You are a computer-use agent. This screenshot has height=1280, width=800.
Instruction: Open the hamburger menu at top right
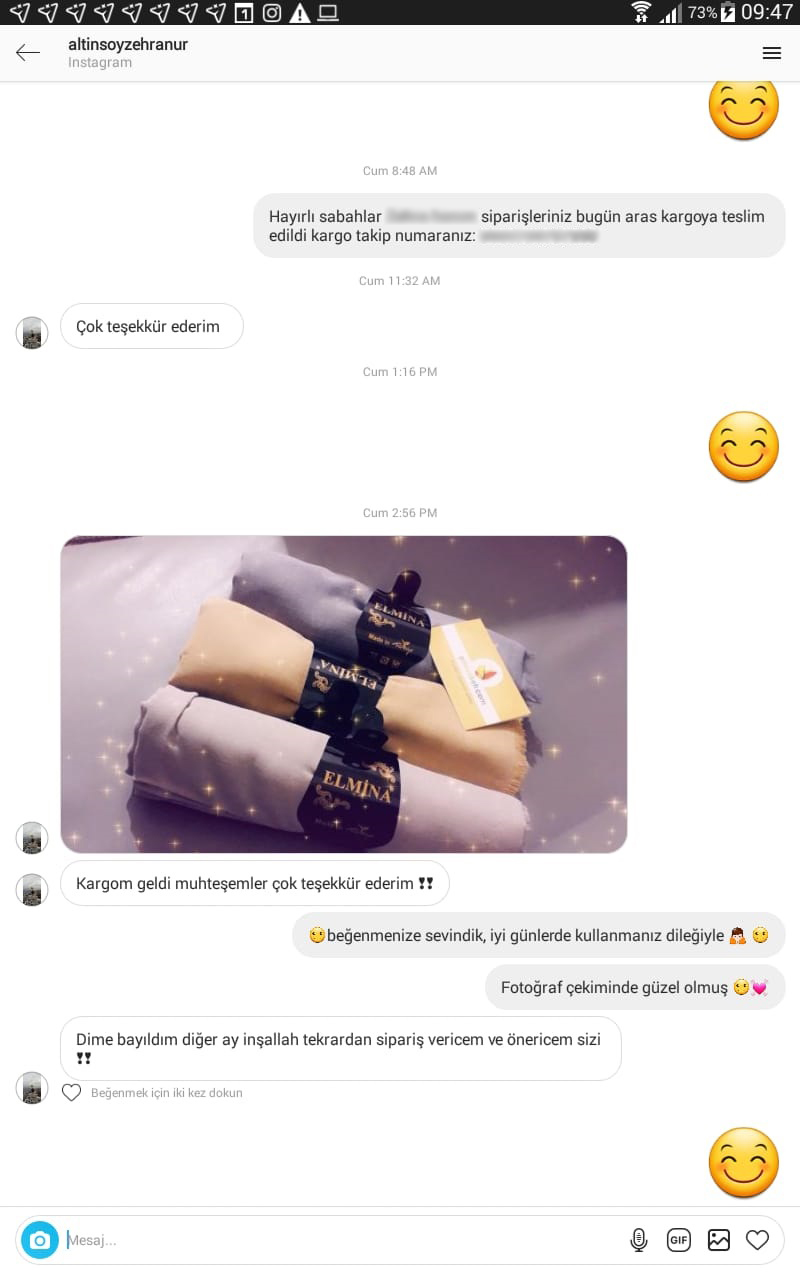(x=771, y=53)
